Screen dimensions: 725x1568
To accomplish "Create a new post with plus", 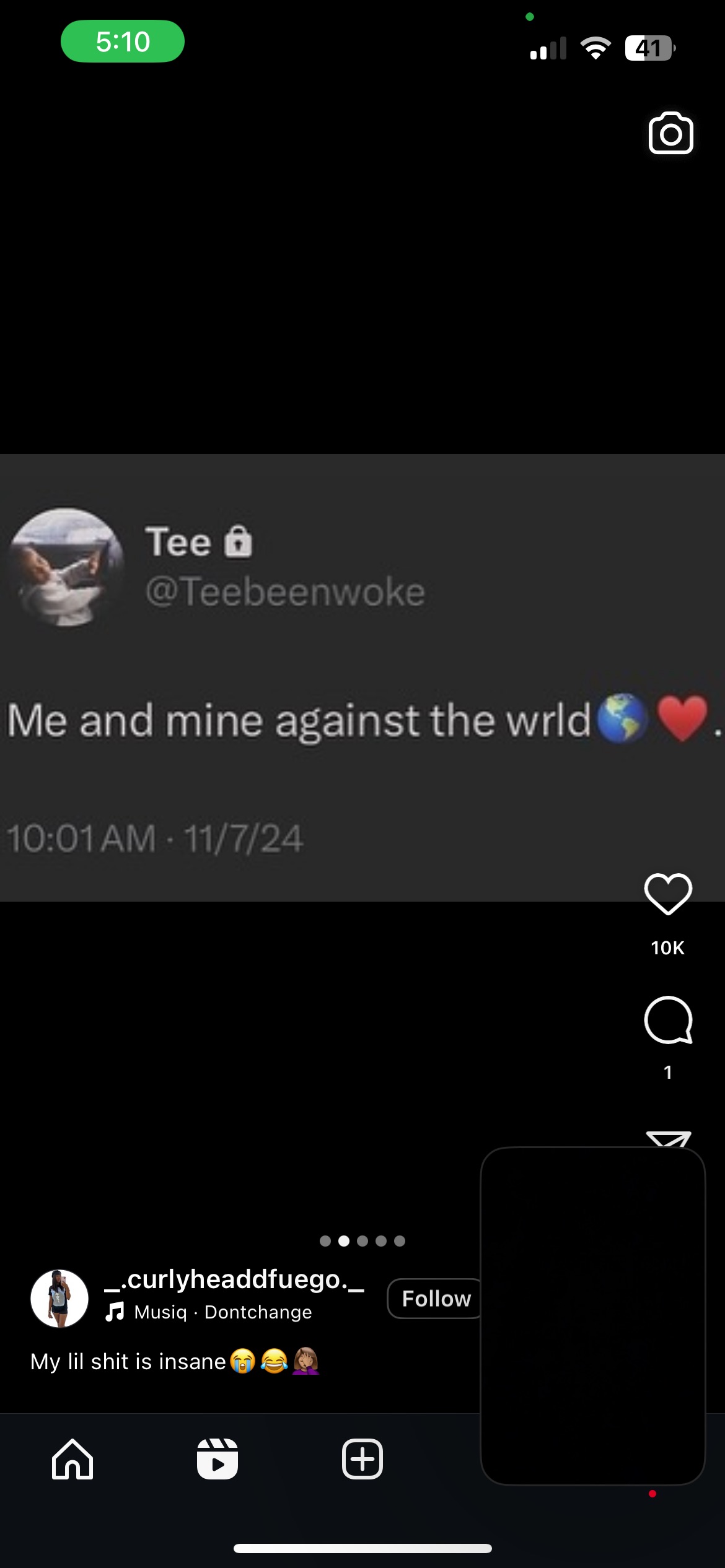I will 362,1459.
